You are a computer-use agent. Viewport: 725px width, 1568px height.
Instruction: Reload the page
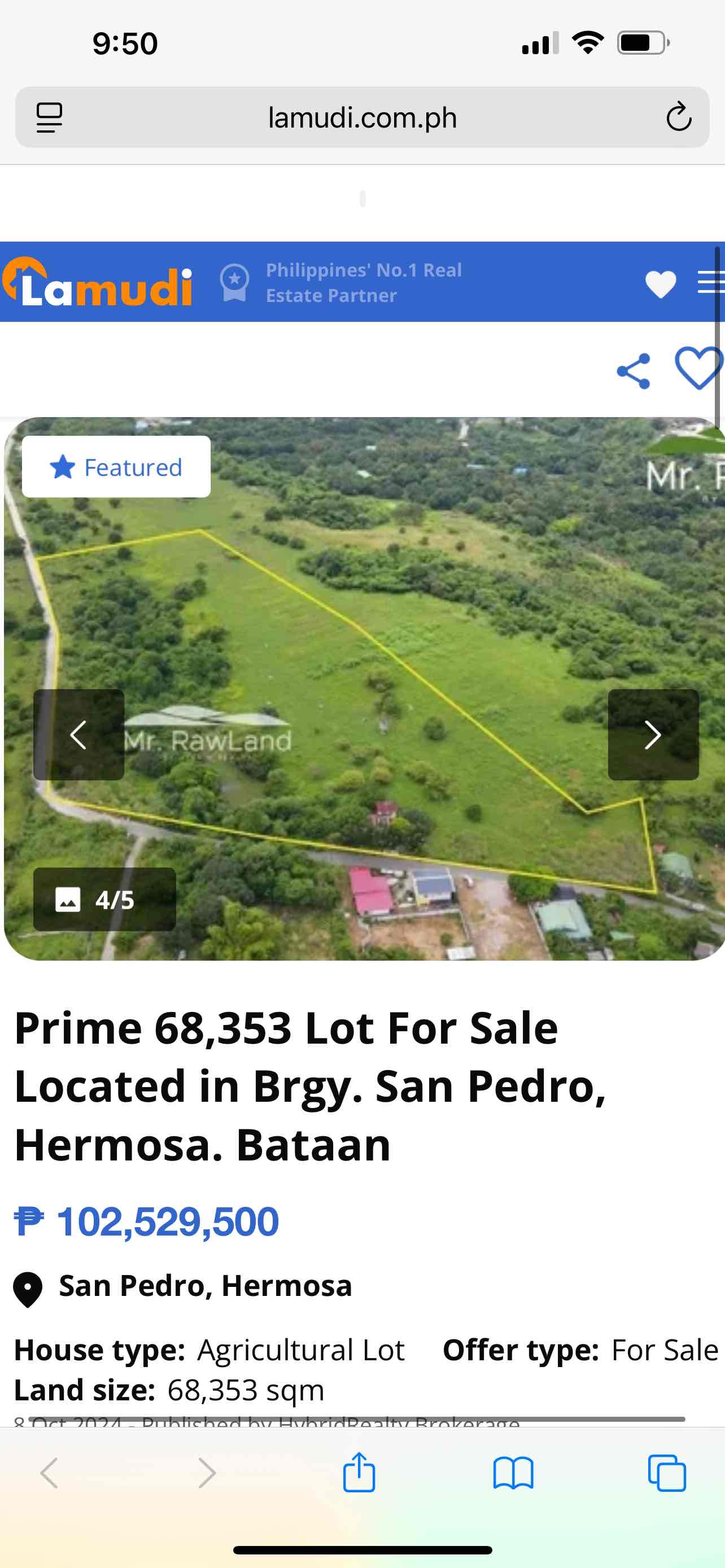coord(678,117)
